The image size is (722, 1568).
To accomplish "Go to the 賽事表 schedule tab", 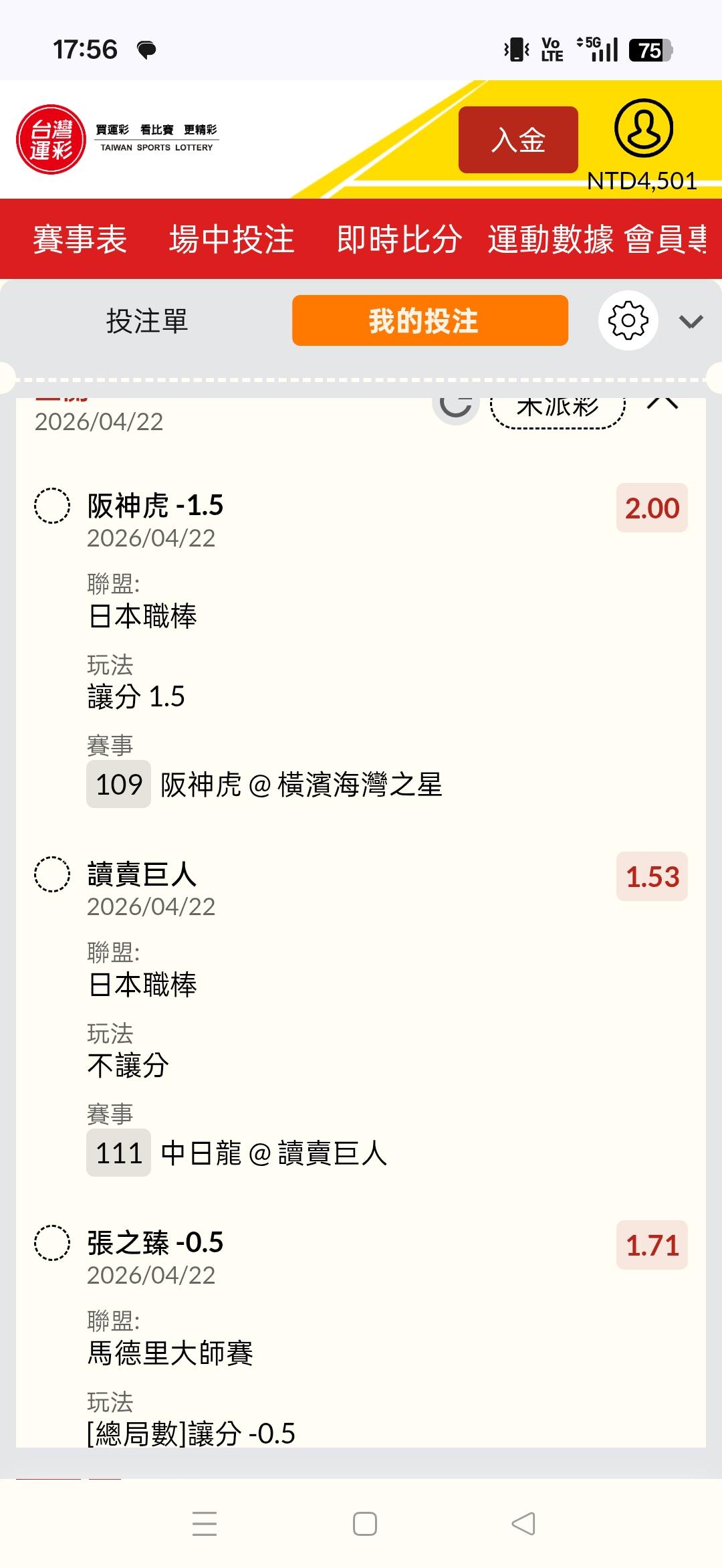I will click(80, 239).
